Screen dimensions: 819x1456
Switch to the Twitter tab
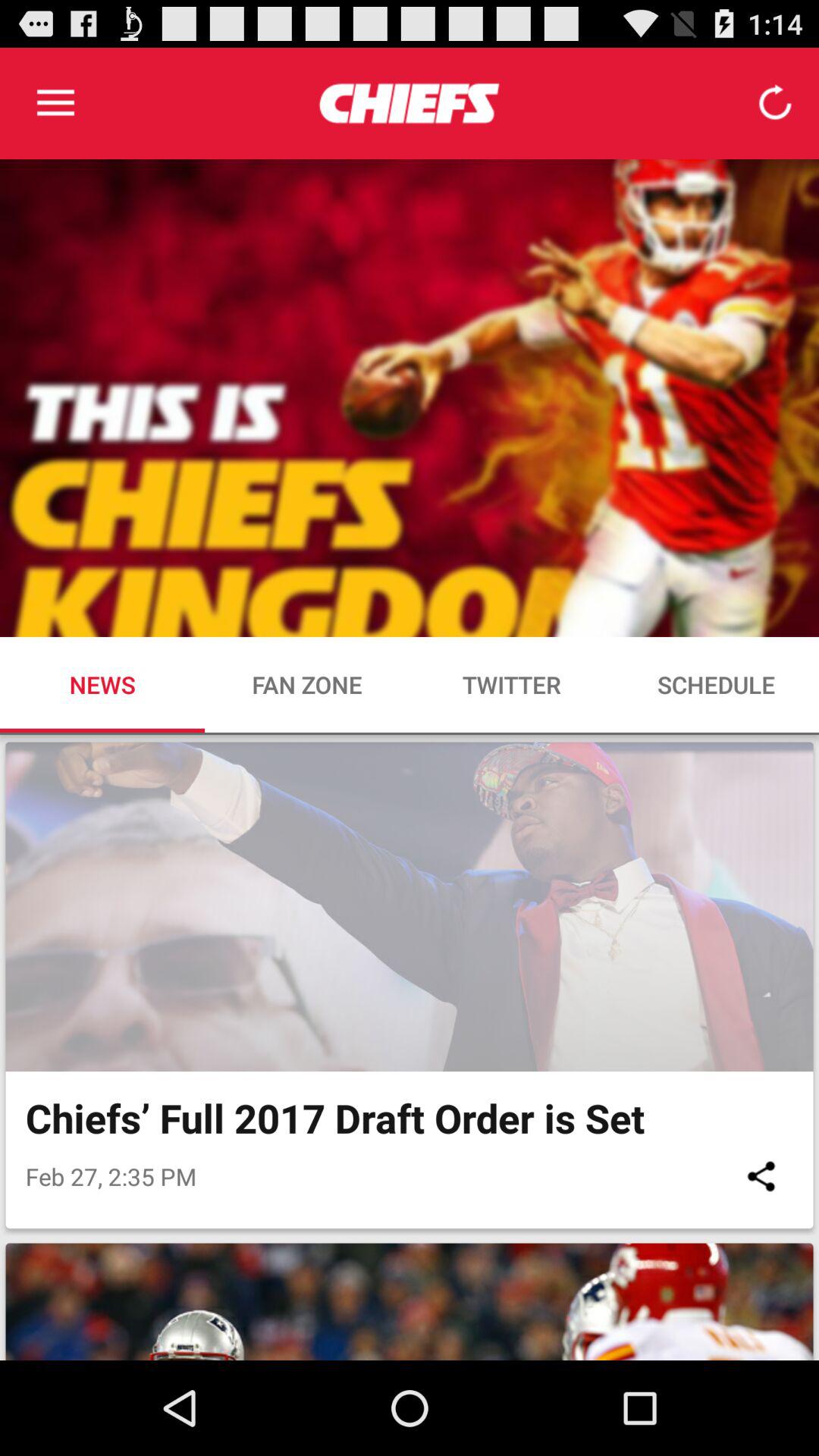(511, 685)
